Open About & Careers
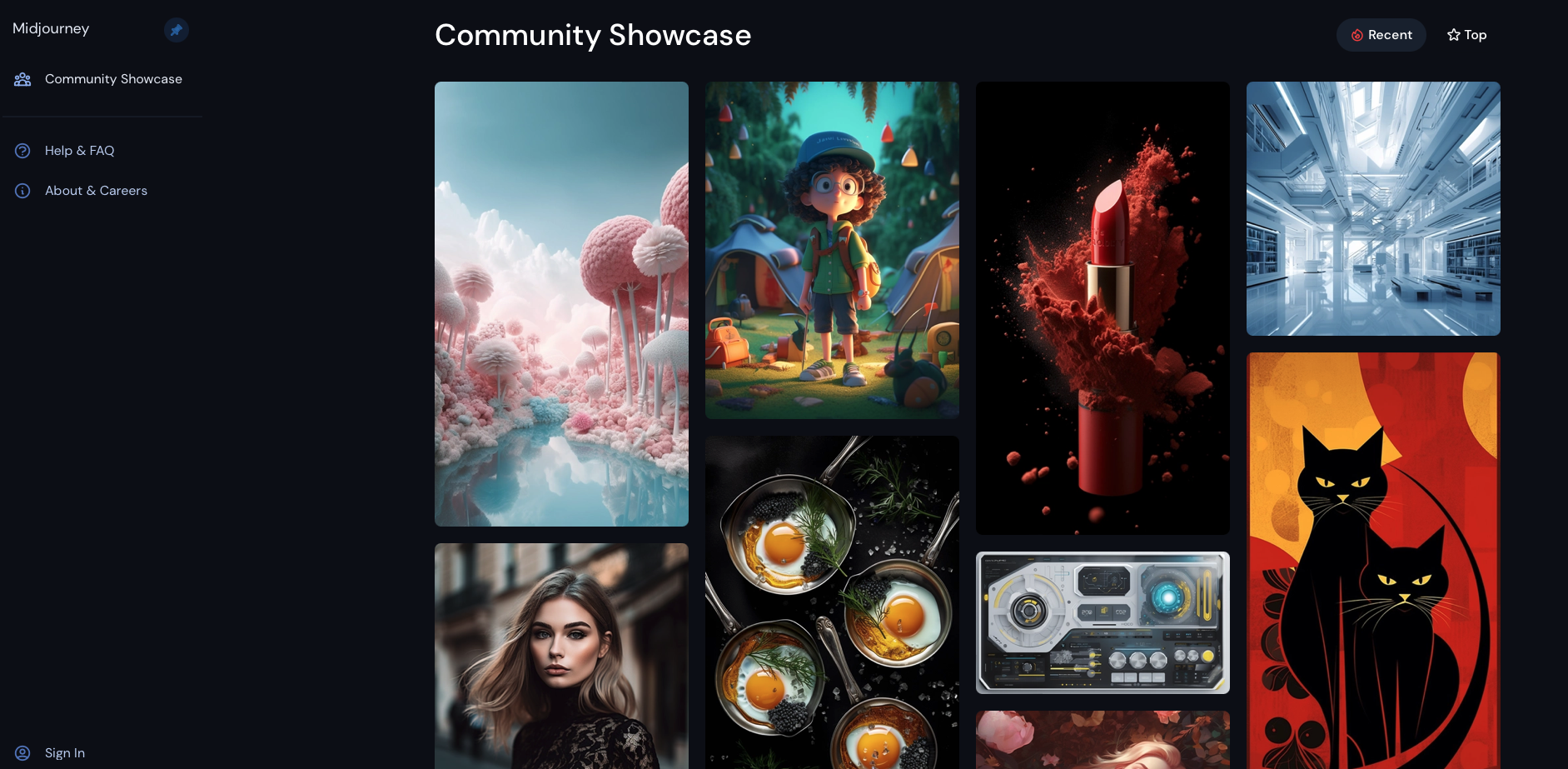 click(96, 191)
